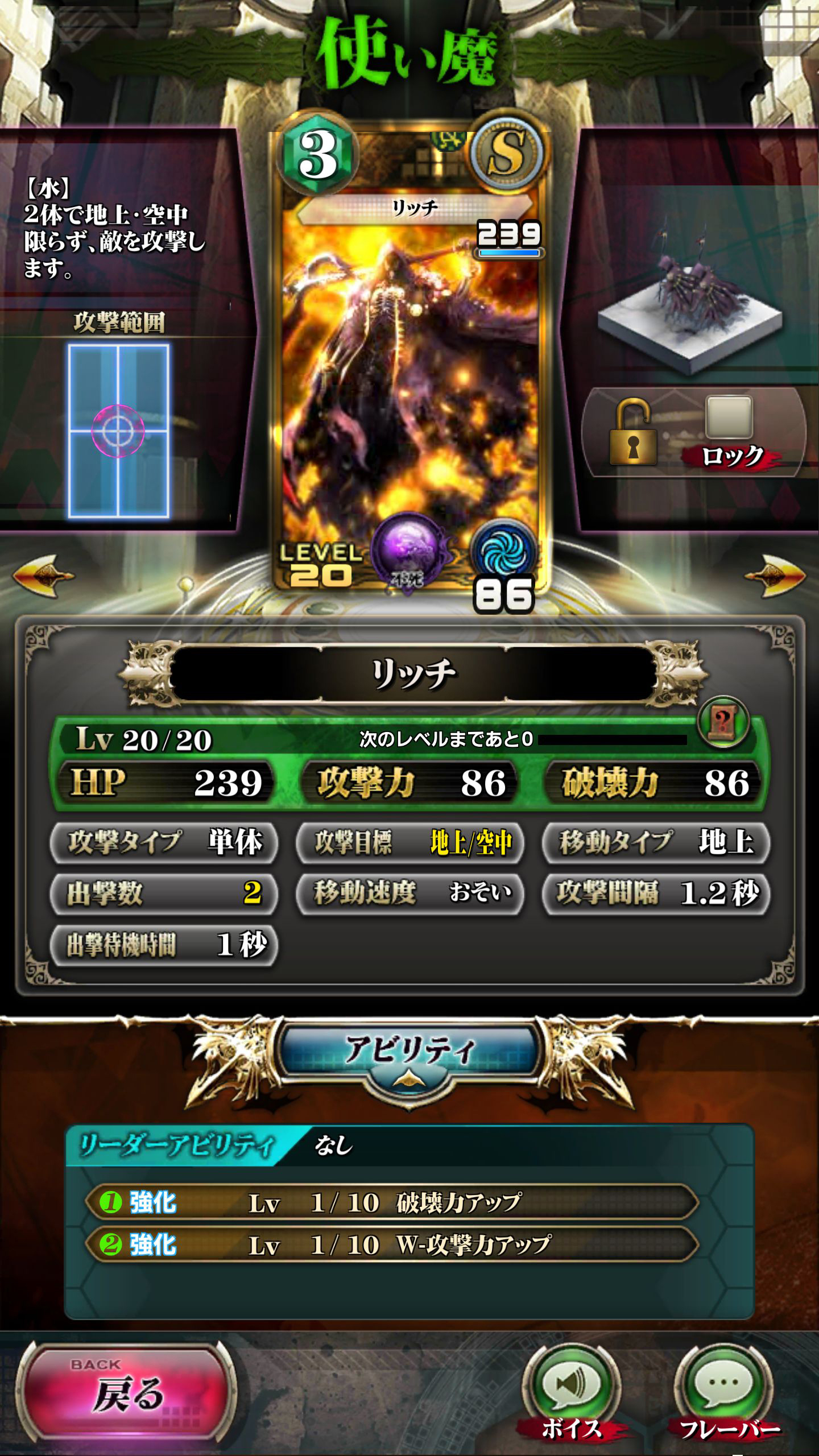Go to the previous familiar with left arrow
The image size is (819, 1456).
coord(43,576)
